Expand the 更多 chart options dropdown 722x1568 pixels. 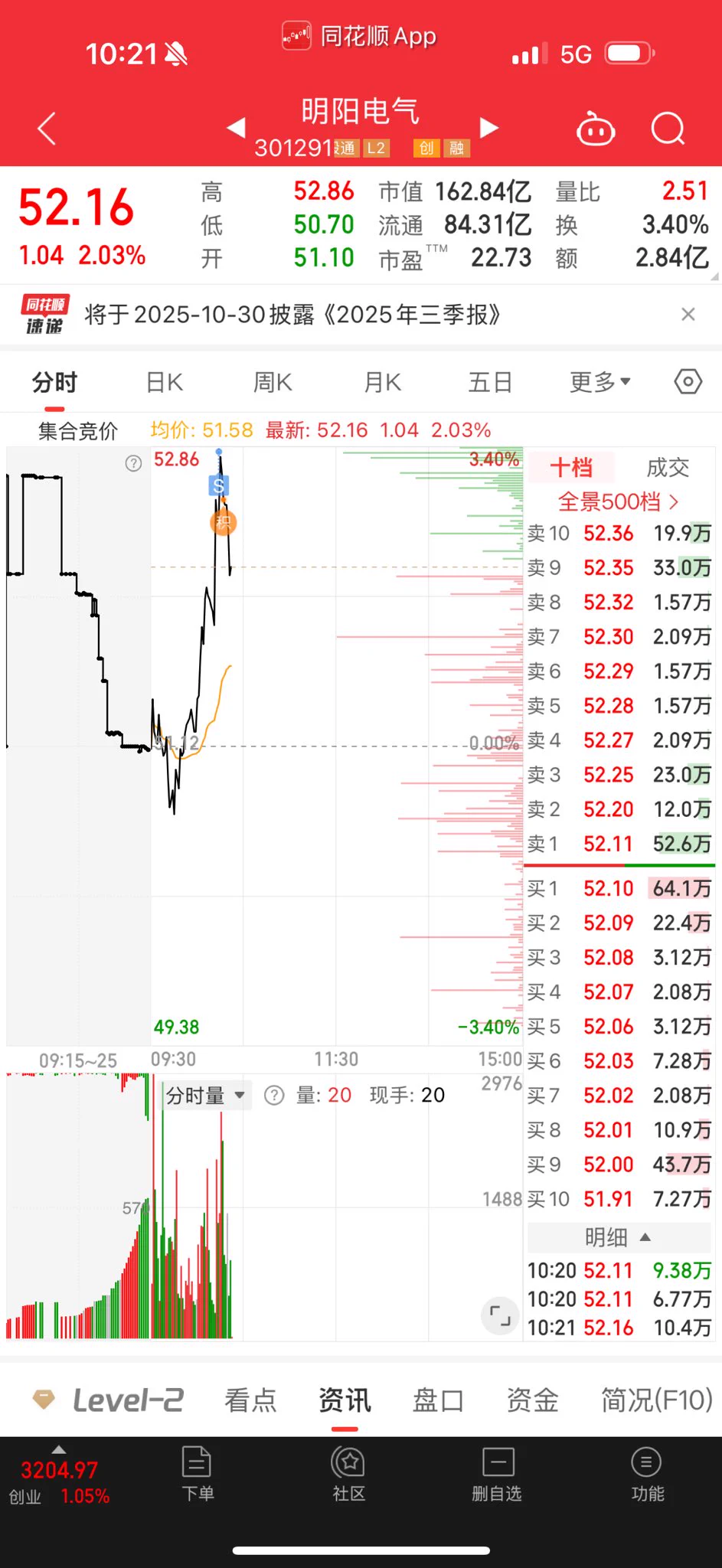click(x=599, y=382)
